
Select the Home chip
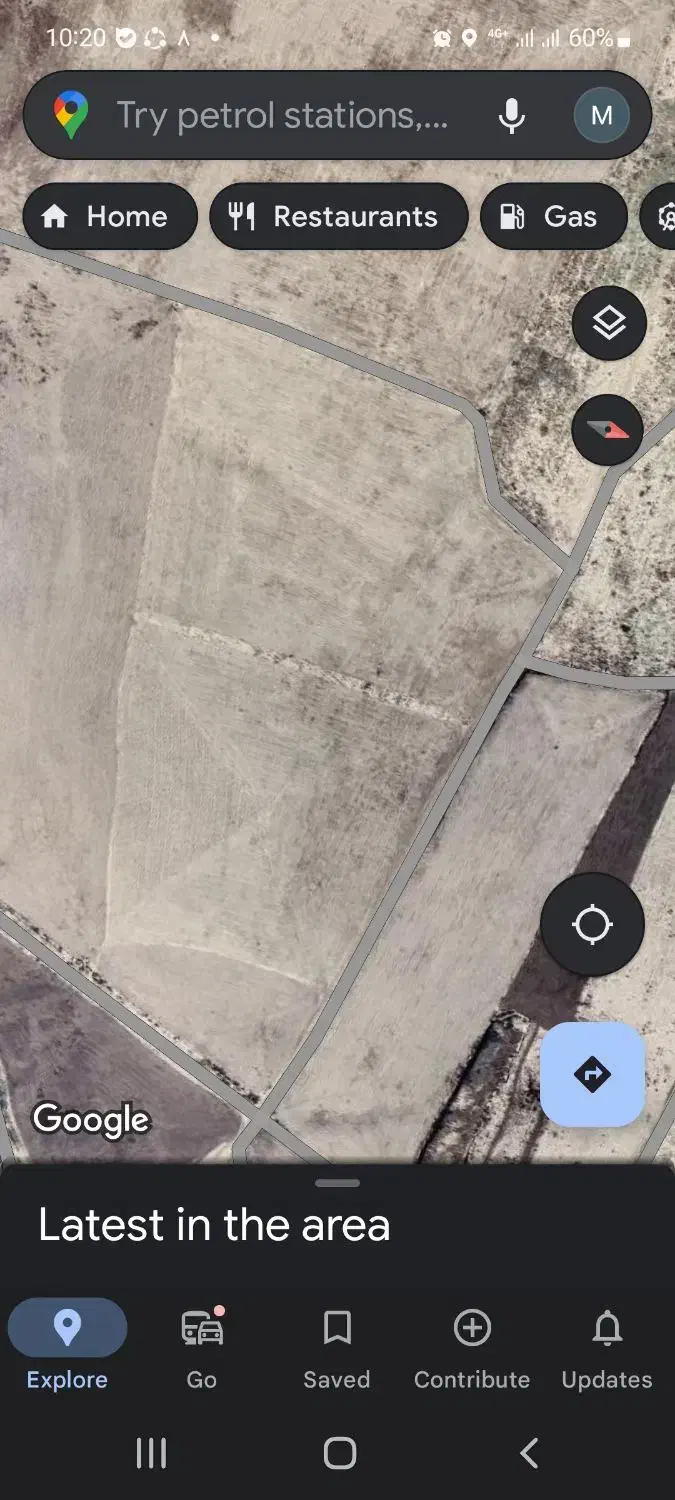(x=110, y=217)
